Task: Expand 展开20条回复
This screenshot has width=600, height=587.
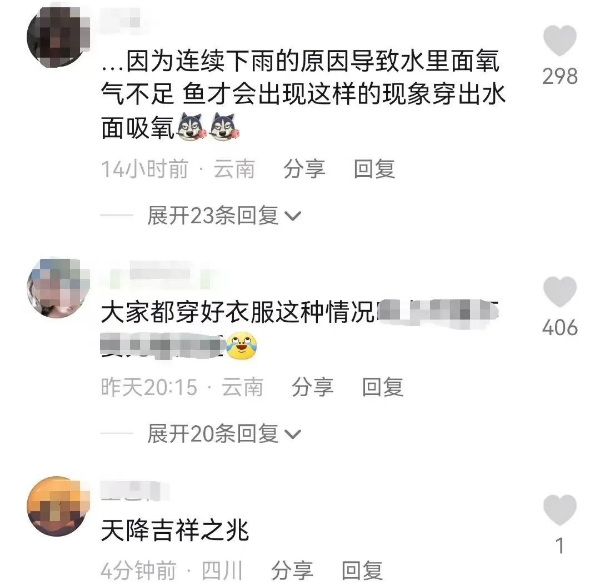Action: (224, 433)
